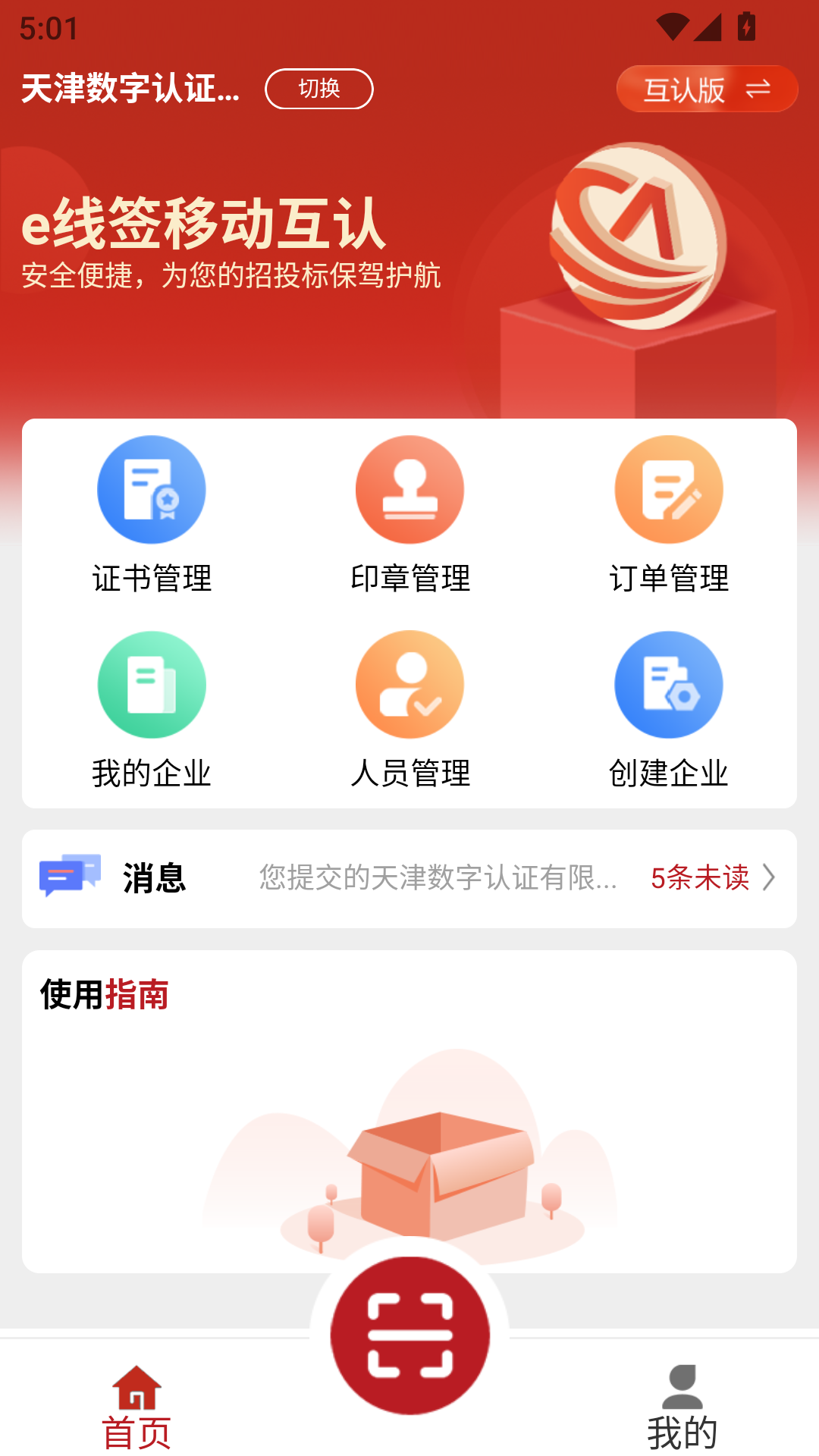Expand message details via right chevron arrow
This screenshot has height=1456, width=819.
pyautogui.click(x=773, y=880)
